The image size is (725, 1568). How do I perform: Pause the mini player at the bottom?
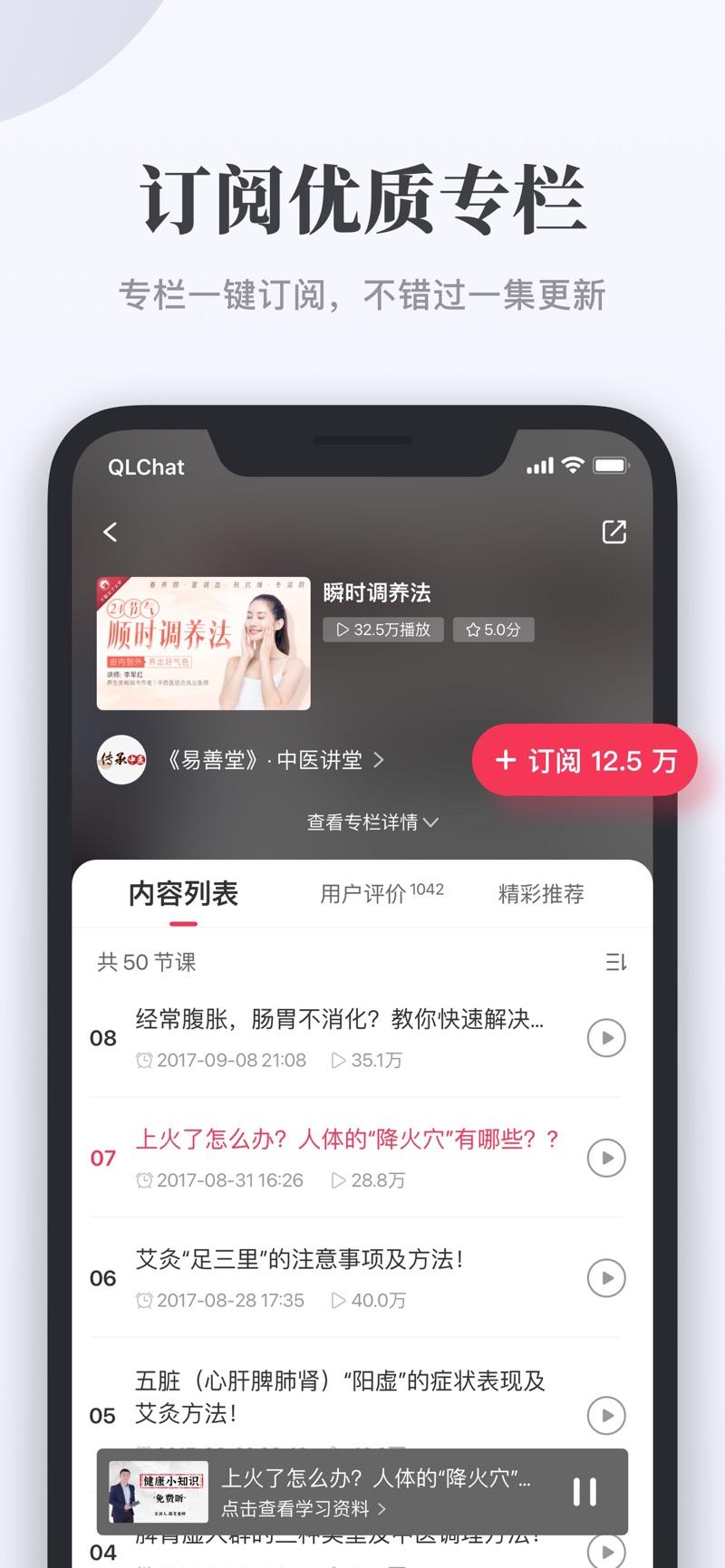click(x=585, y=1492)
